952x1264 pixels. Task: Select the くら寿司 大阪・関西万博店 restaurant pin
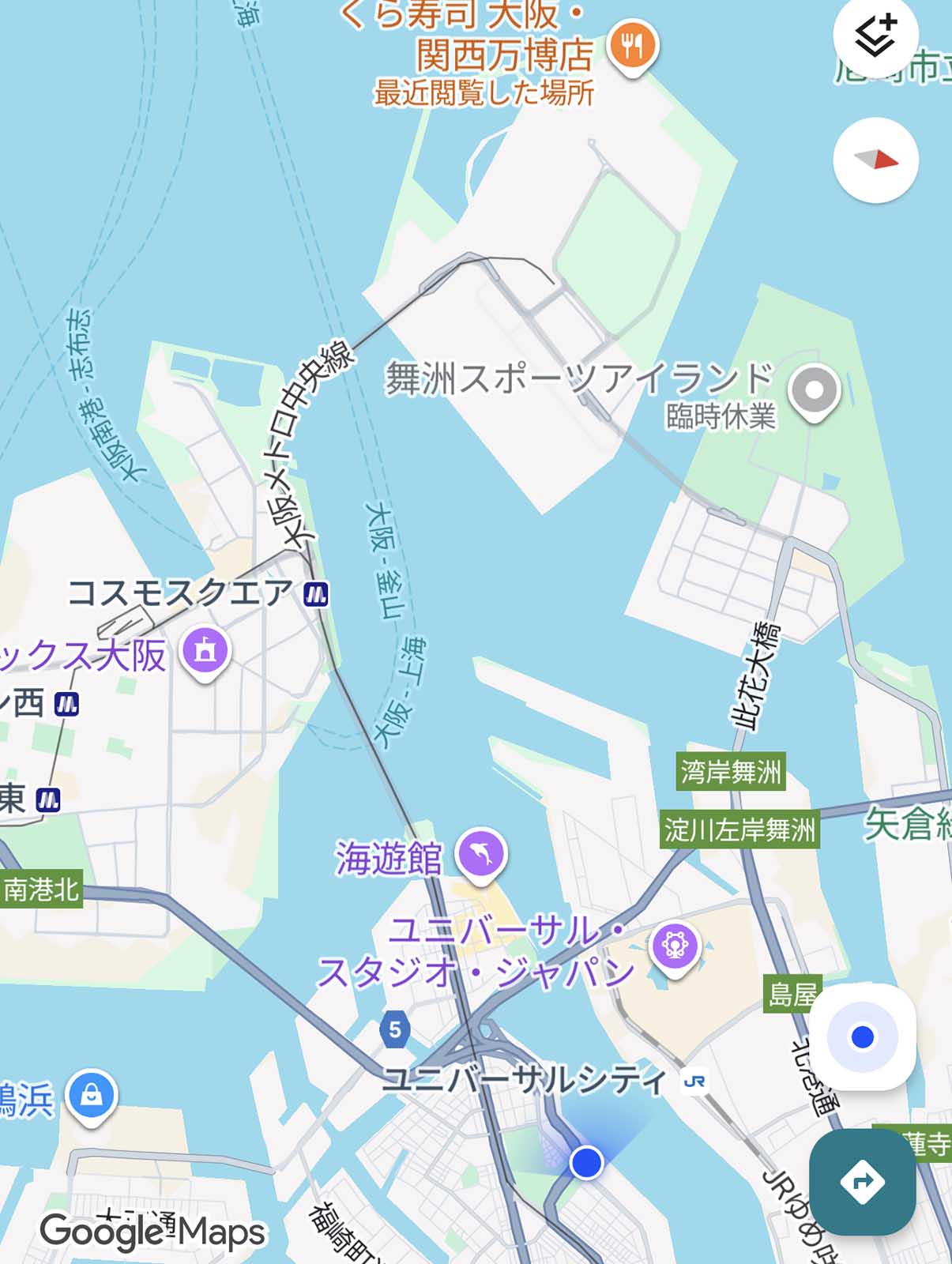pyautogui.click(x=632, y=47)
